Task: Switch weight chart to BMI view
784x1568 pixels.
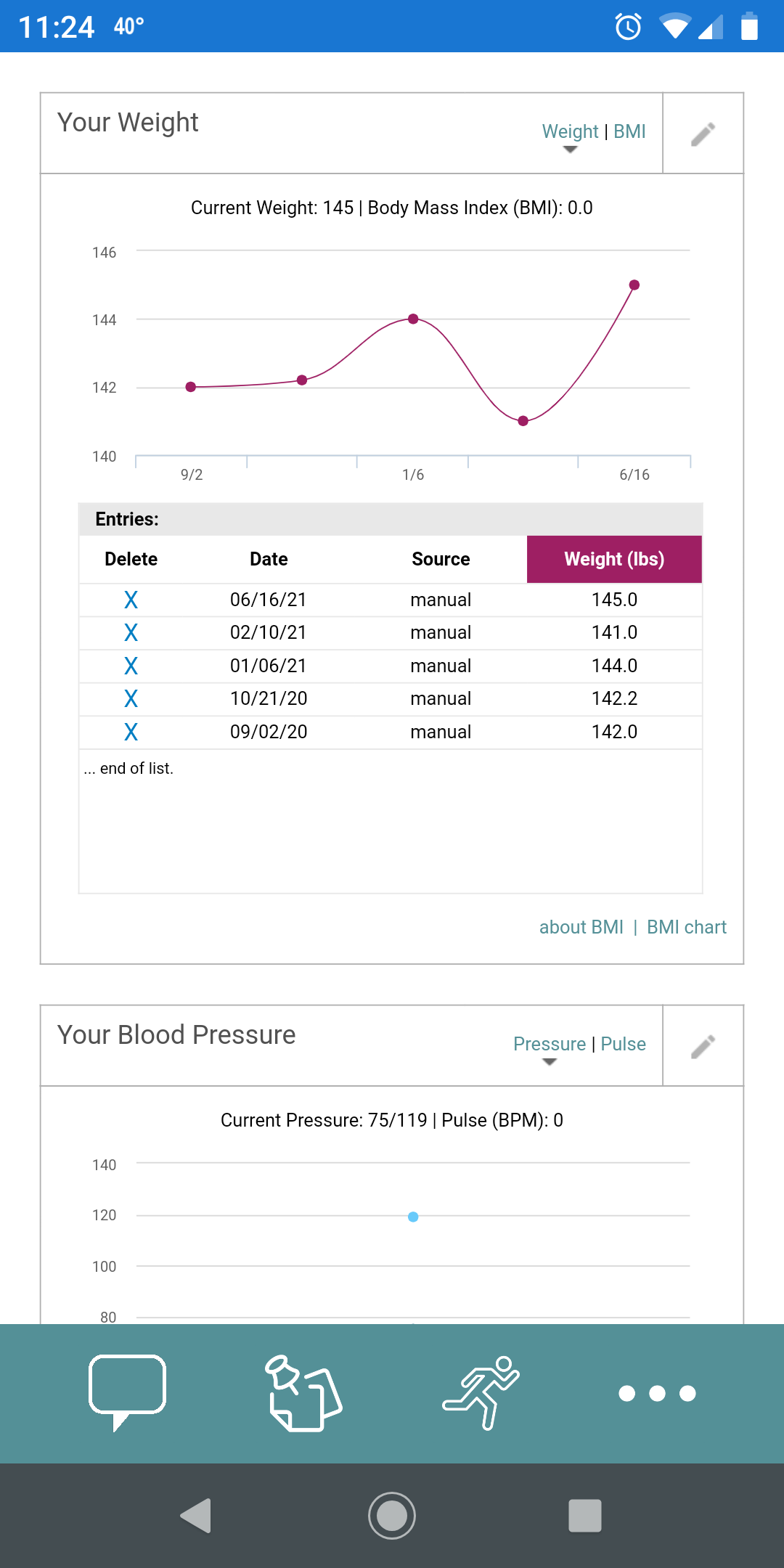Action: [x=629, y=131]
